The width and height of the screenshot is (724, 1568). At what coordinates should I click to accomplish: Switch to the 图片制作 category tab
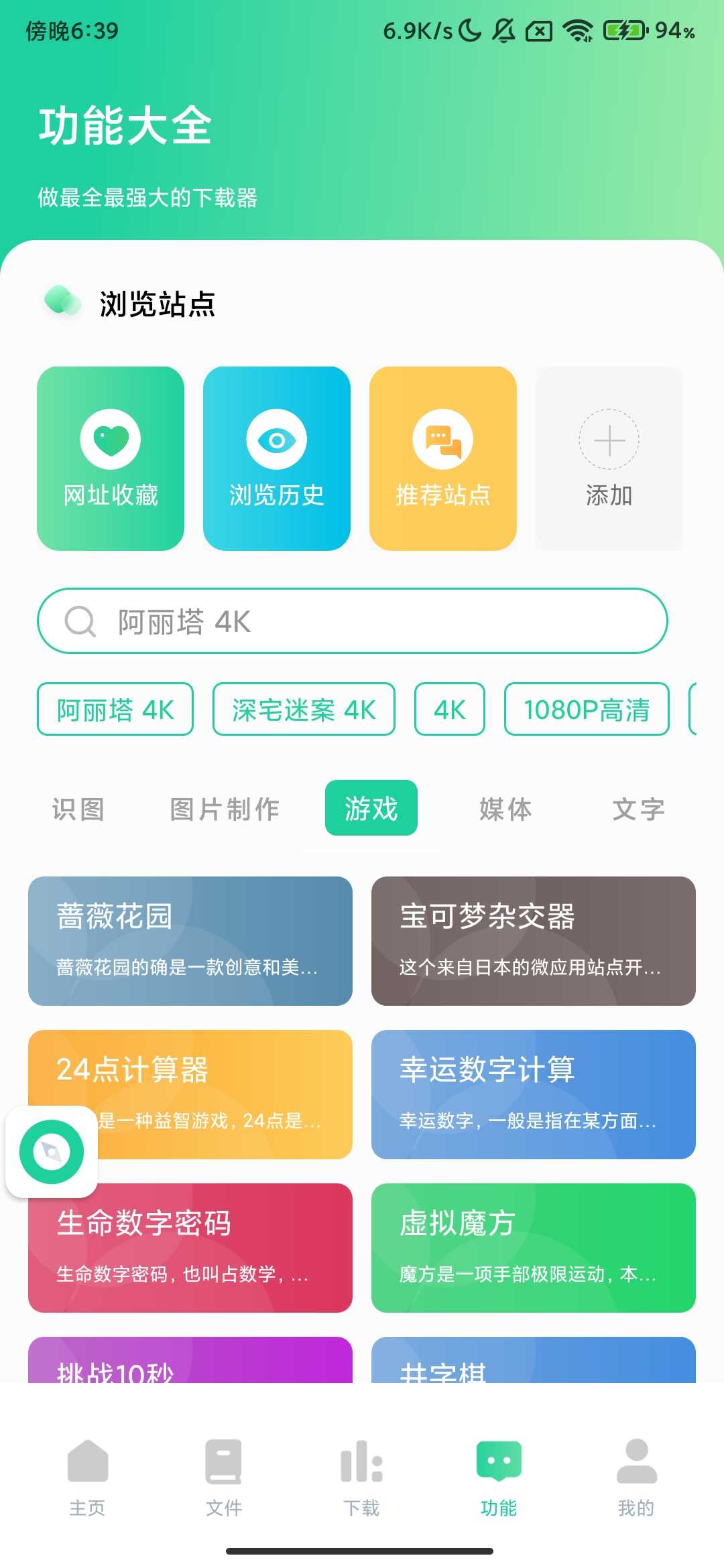225,809
